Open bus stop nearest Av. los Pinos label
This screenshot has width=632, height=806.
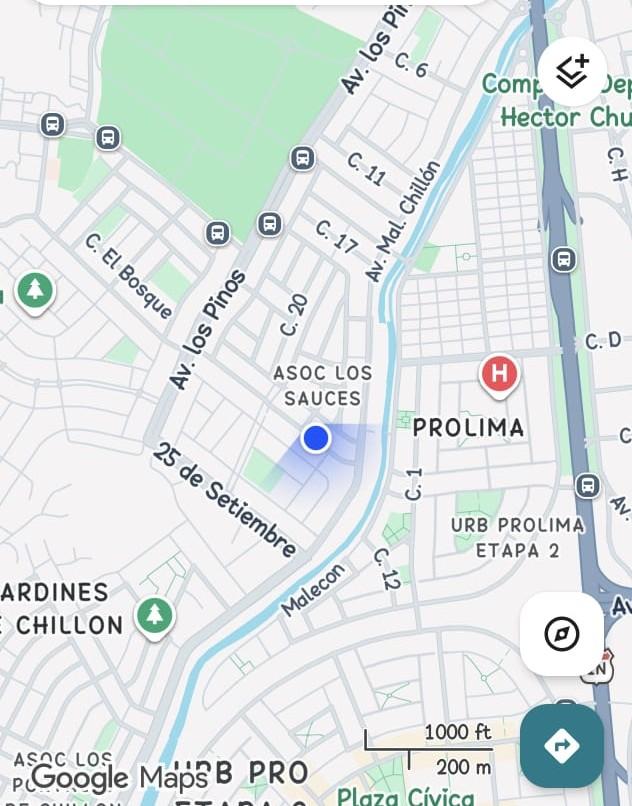point(217,233)
